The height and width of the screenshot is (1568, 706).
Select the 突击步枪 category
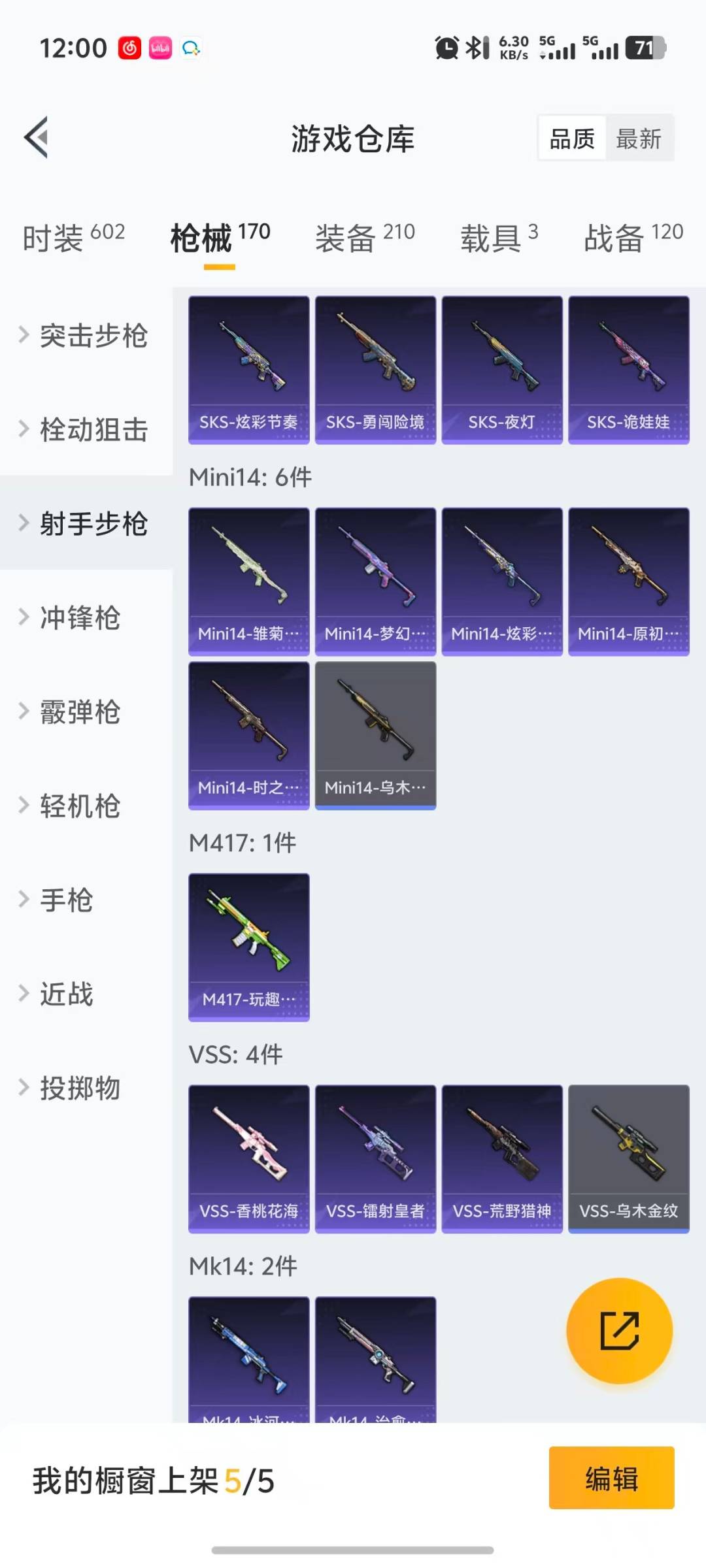(x=93, y=336)
